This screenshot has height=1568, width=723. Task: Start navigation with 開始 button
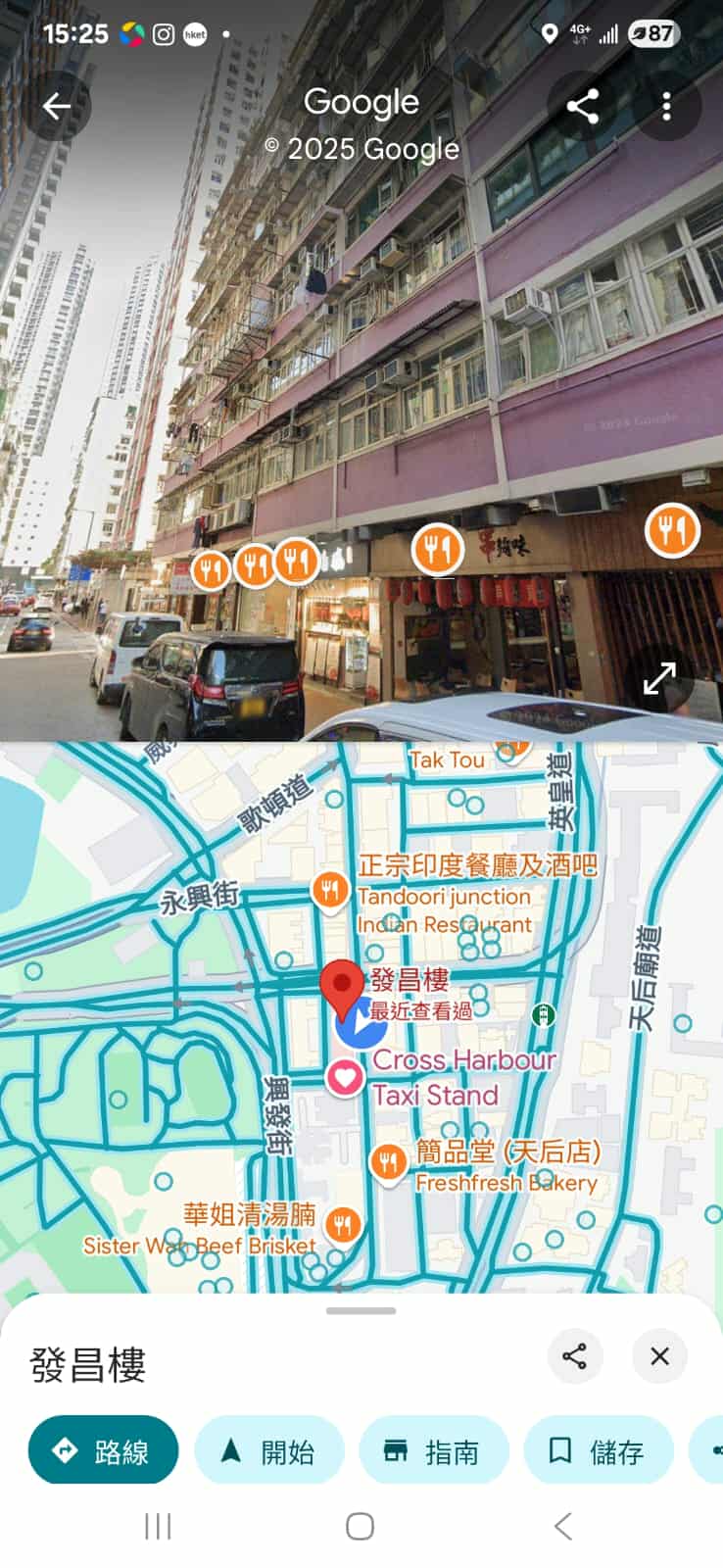coord(269,1450)
